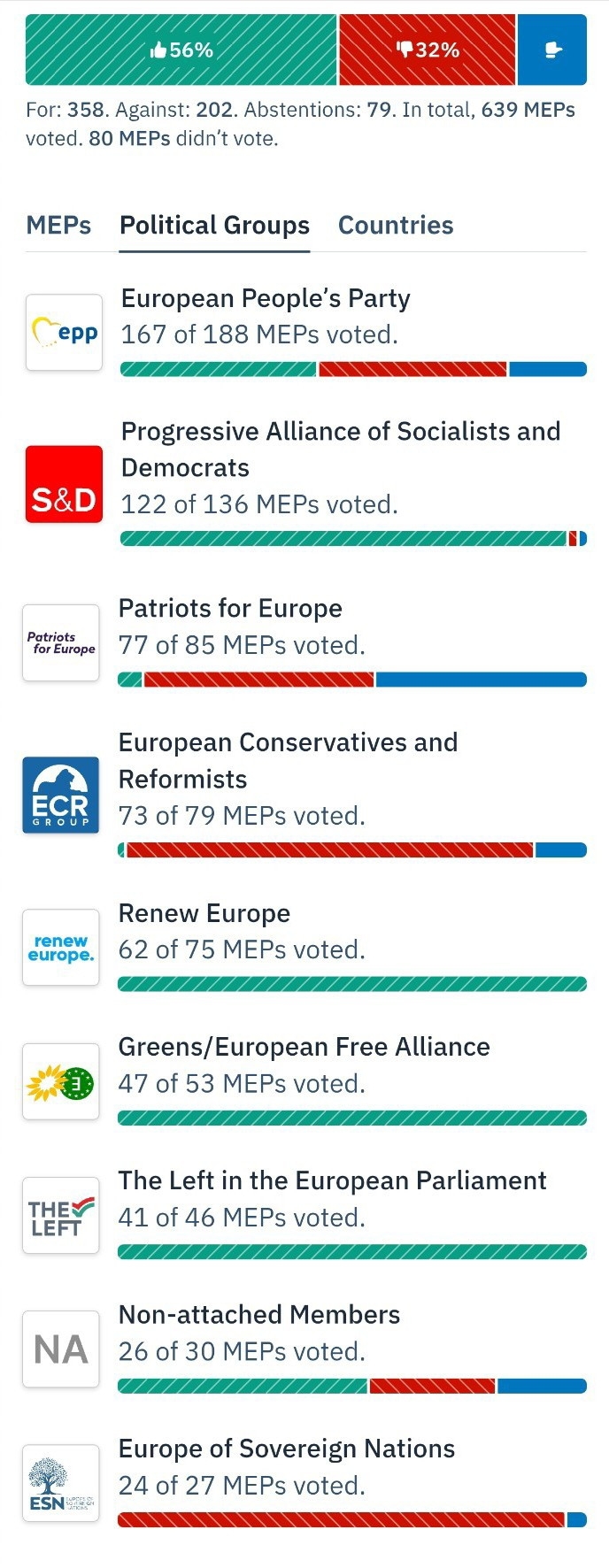609x1568 pixels.
Task: Expand the Socialists and Democrats group
Action: point(340,449)
